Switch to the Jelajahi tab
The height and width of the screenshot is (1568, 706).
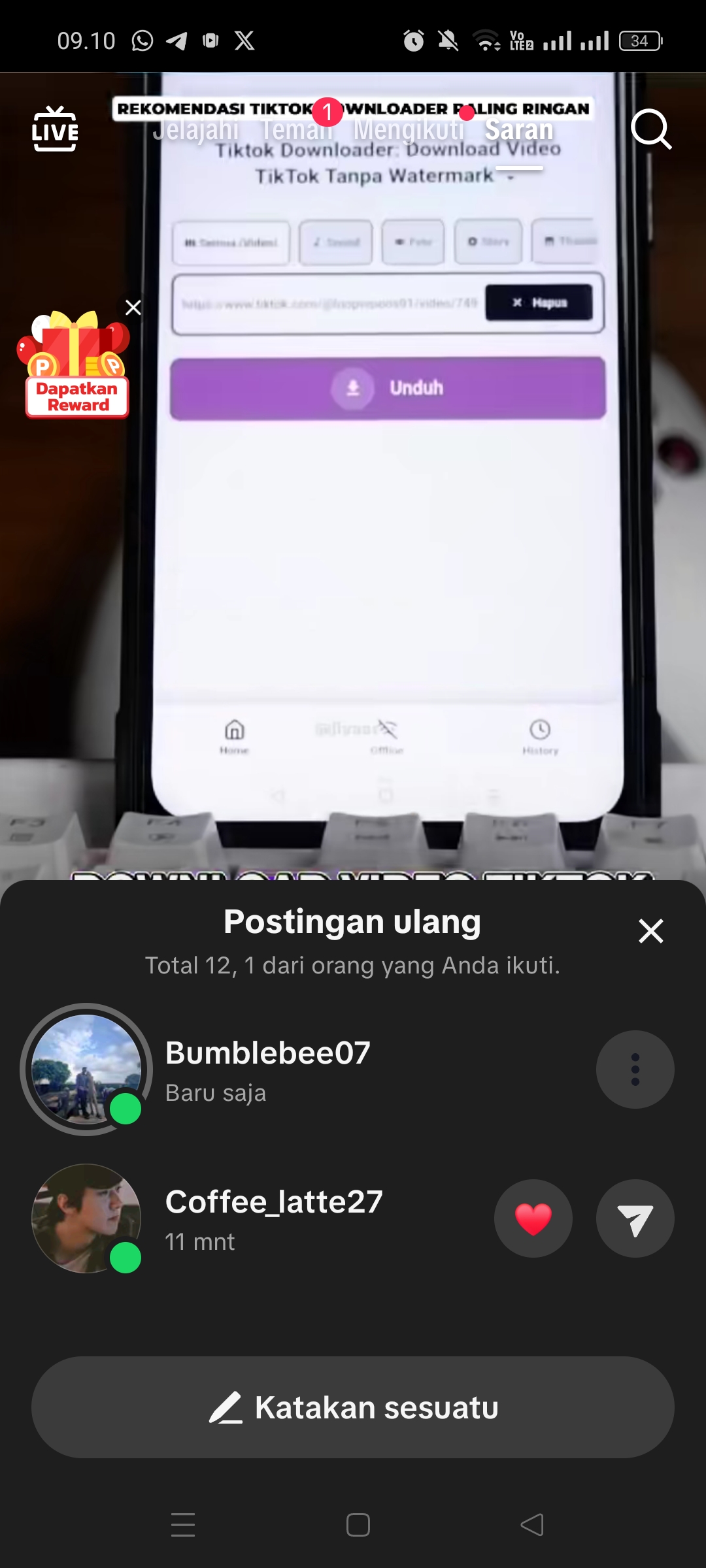click(195, 130)
